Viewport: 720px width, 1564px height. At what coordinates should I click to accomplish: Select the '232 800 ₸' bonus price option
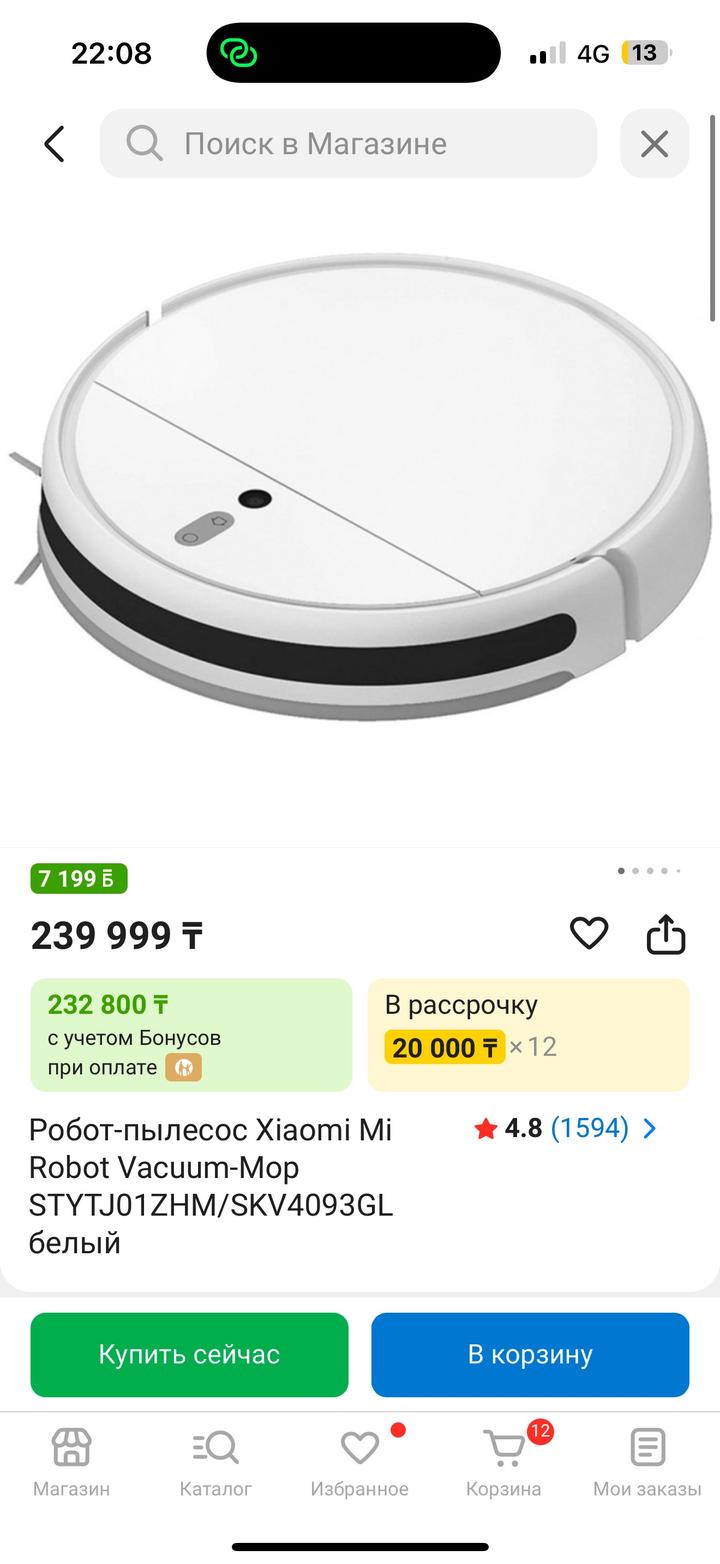(x=191, y=1034)
